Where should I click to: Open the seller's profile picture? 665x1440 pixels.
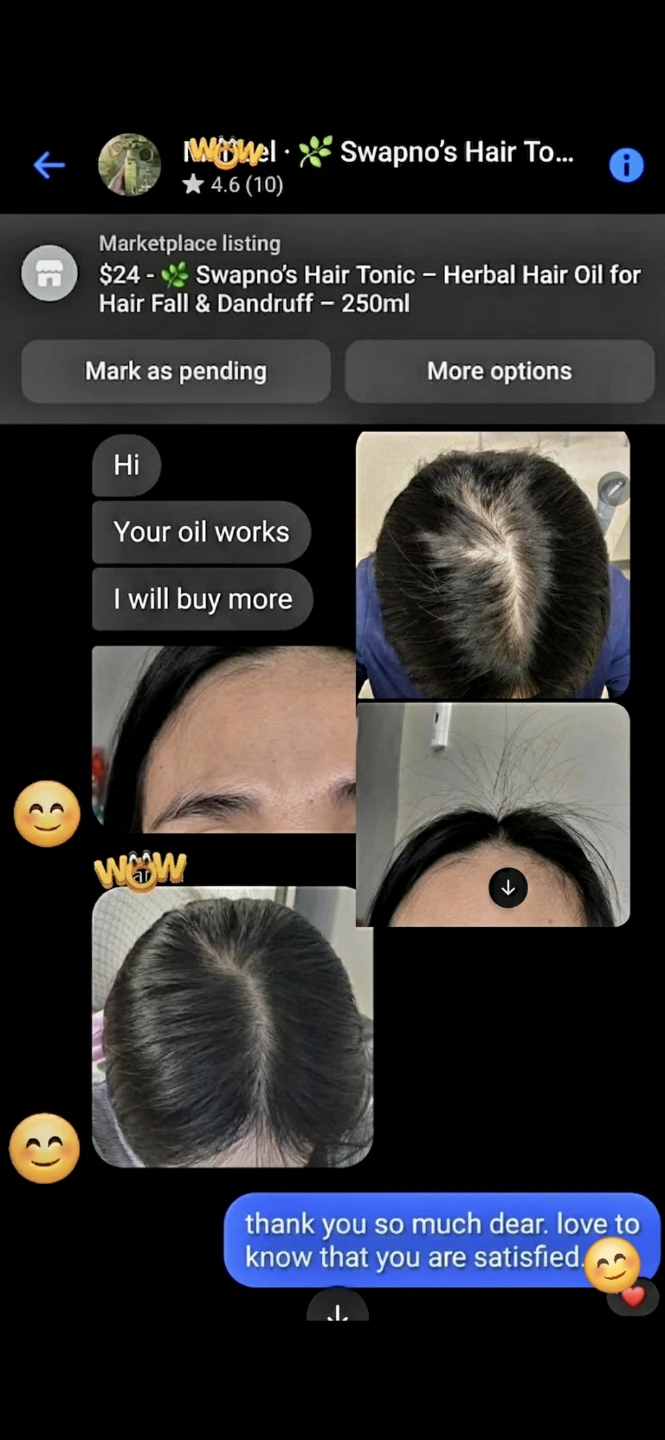coord(129,165)
